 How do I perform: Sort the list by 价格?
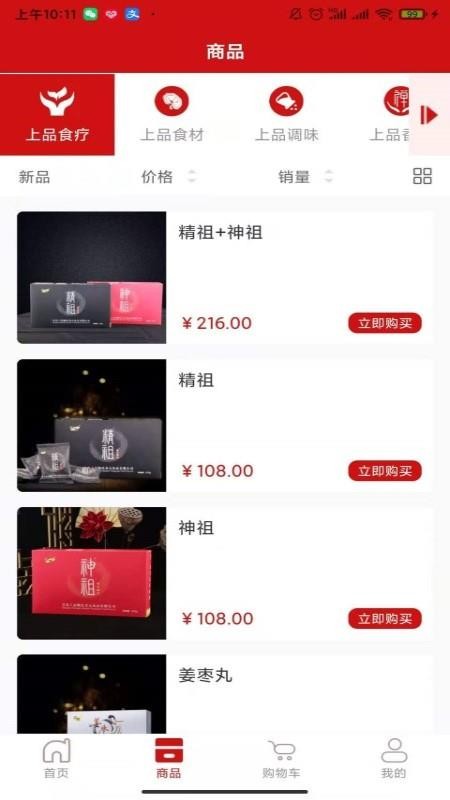[x=168, y=177]
